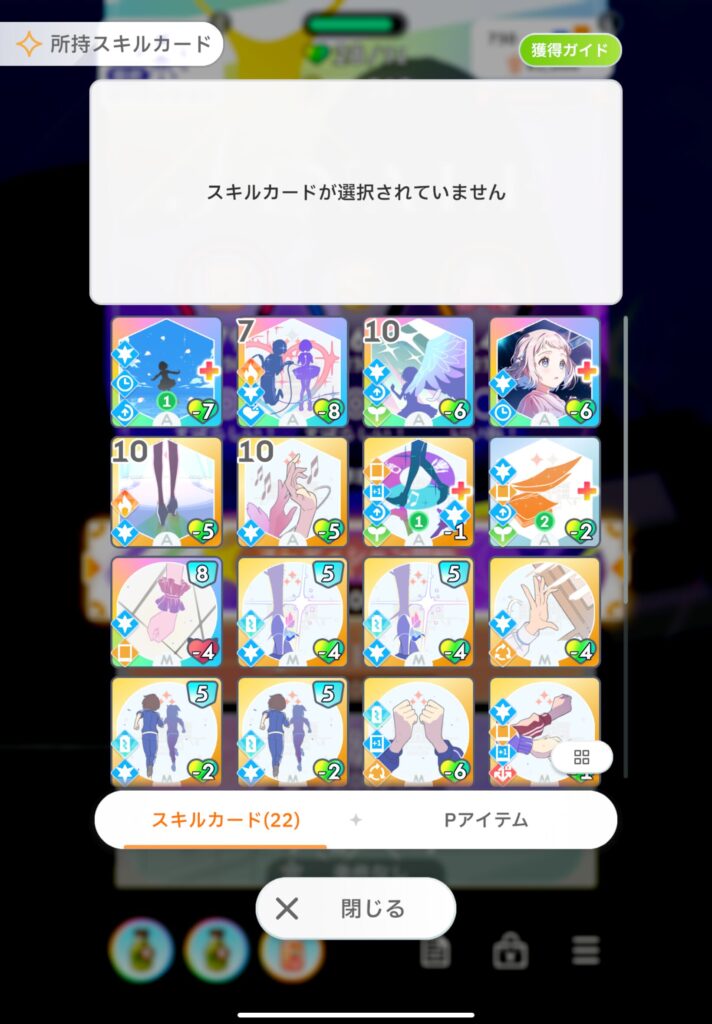Select the pink dress card showing 8

tap(166, 612)
